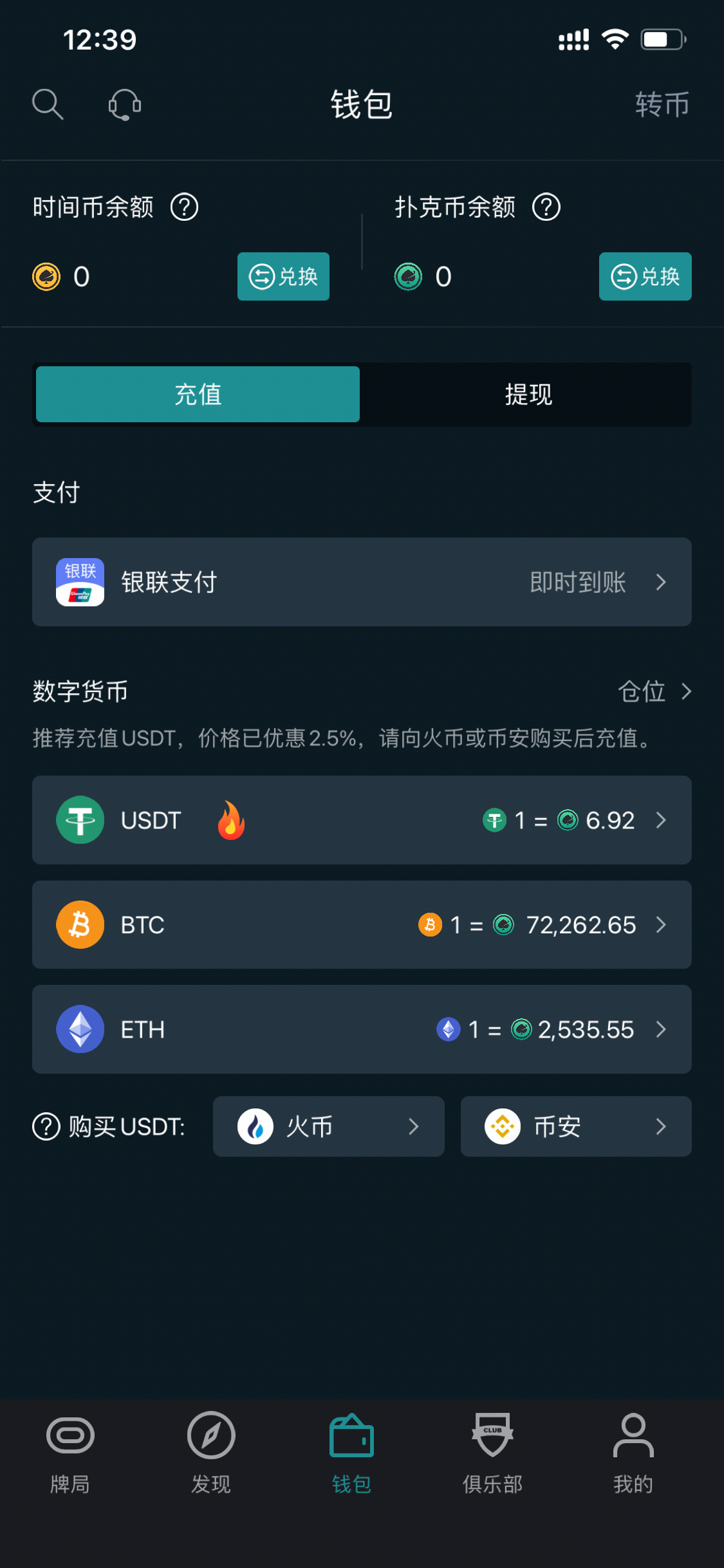Viewport: 724px width, 1568px height.
Task: Tap 兑换 button for 时间币
Action: [283, 277]
